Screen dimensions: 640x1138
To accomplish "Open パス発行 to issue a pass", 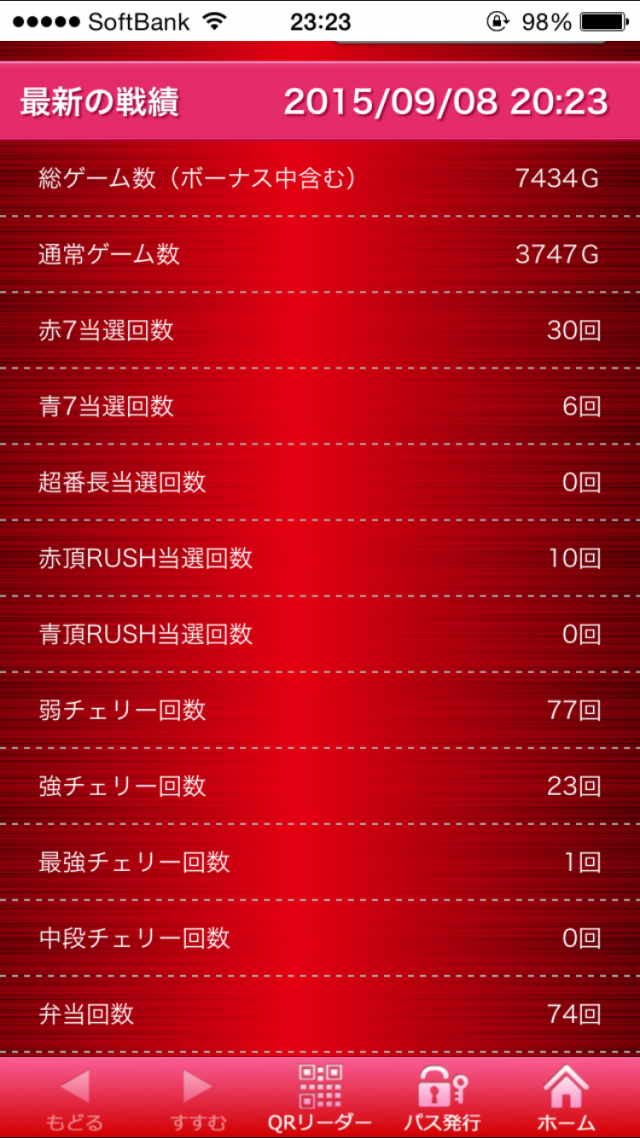I will [443, 1097].
